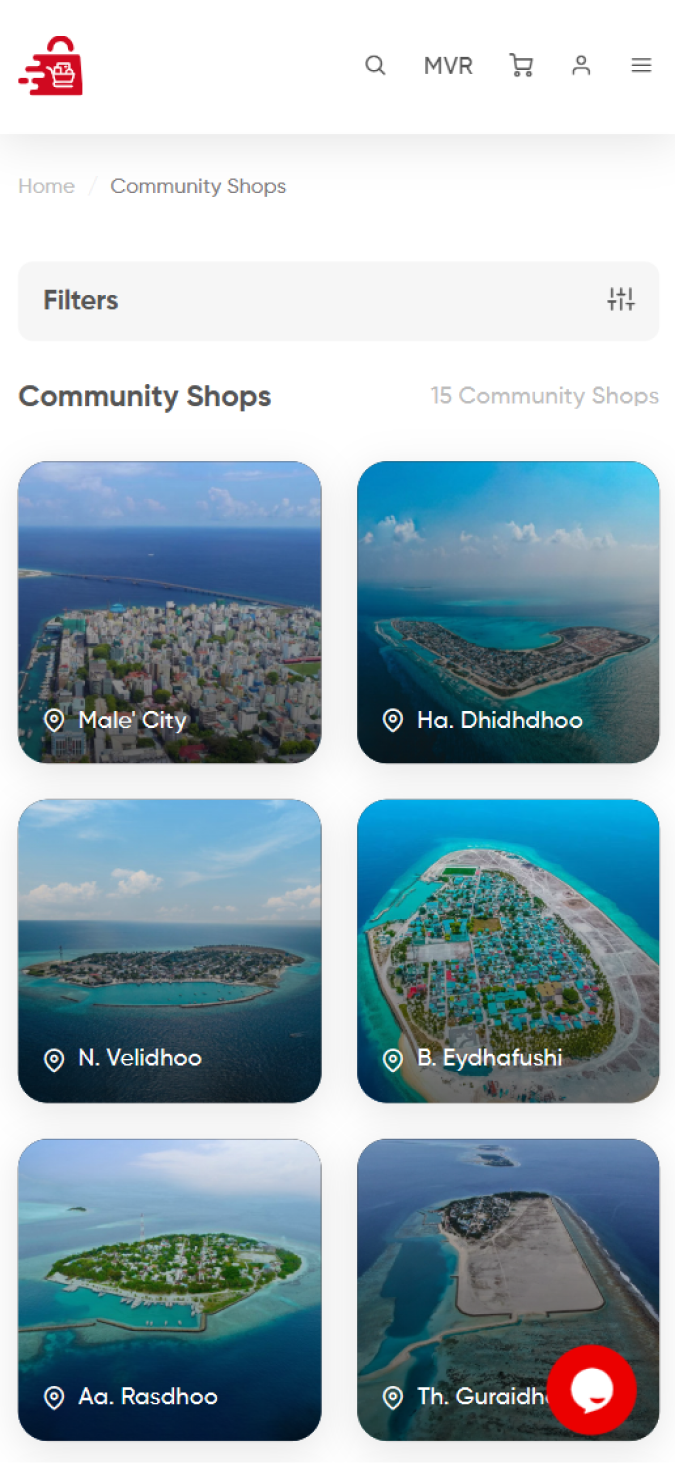675x1463 pixels.
Task: Open the search icon
Action: (x=375, y=66)
